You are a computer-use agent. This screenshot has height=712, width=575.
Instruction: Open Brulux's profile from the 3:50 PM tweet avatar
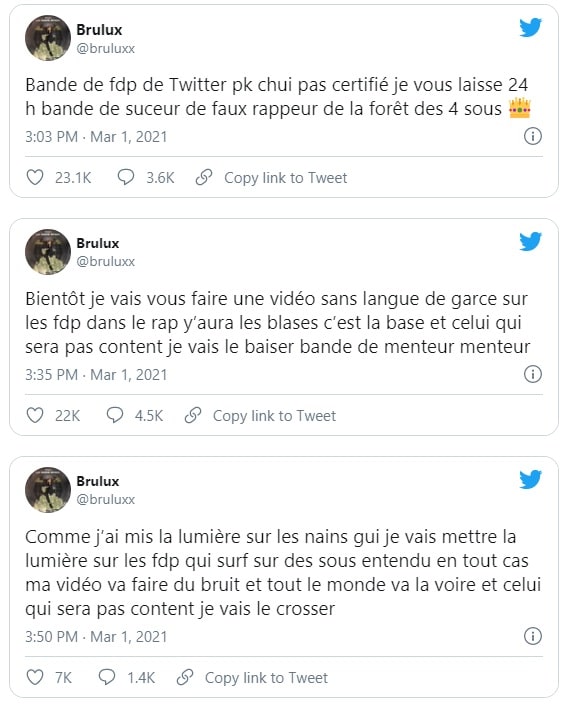coord(48,490)
